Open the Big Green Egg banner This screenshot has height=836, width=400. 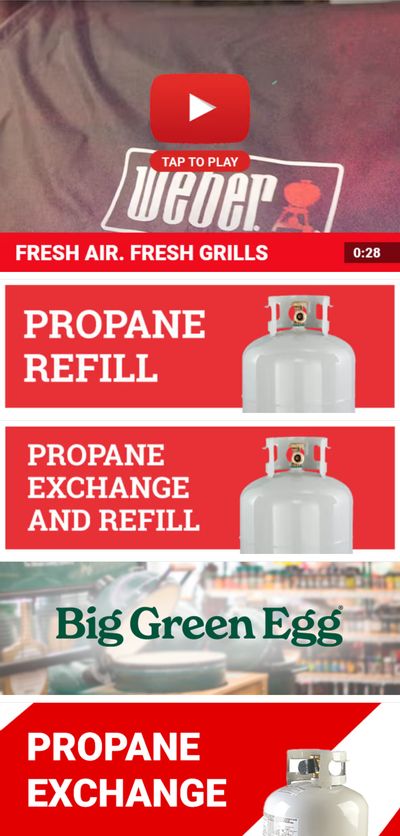[x=200, y=628]
